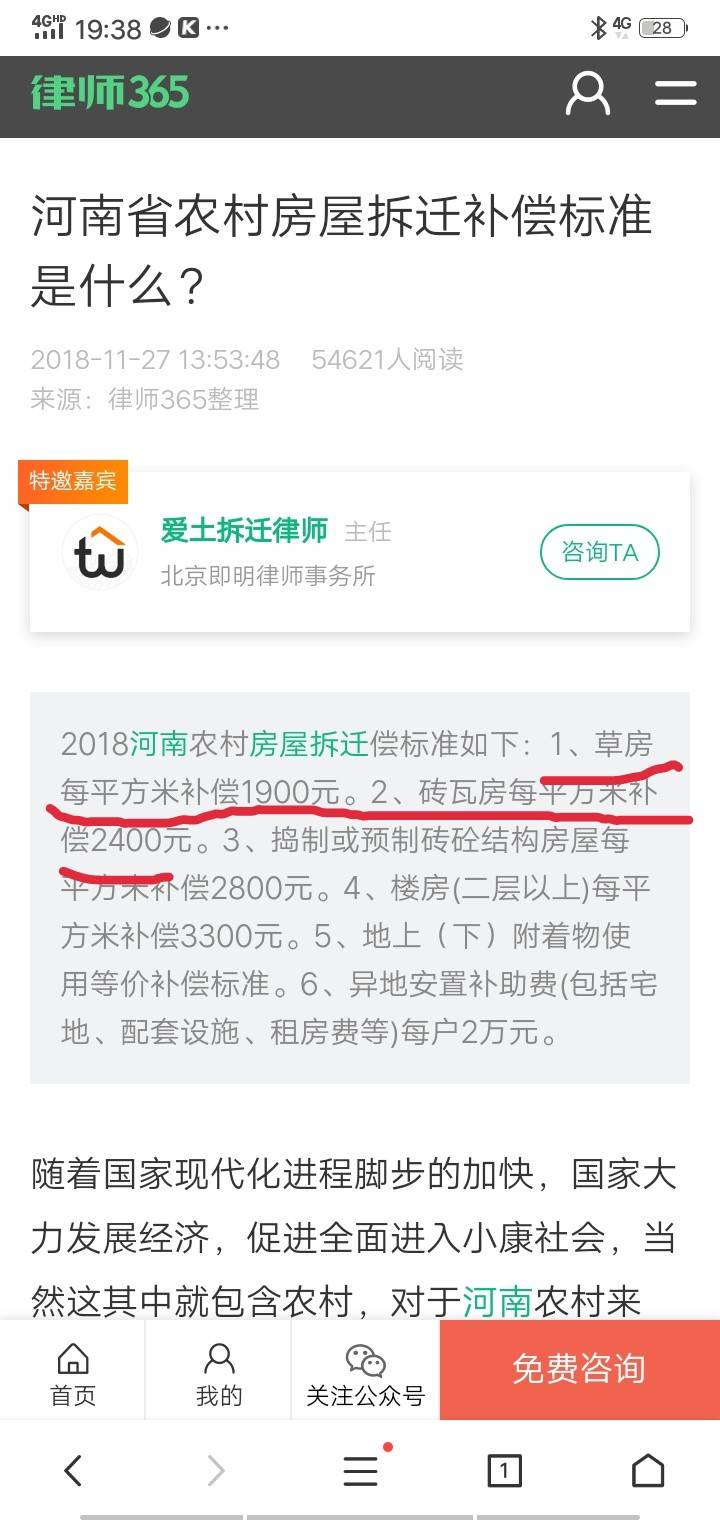
Task: Open the first green 河南 link
Action: [x=159, y=744]
